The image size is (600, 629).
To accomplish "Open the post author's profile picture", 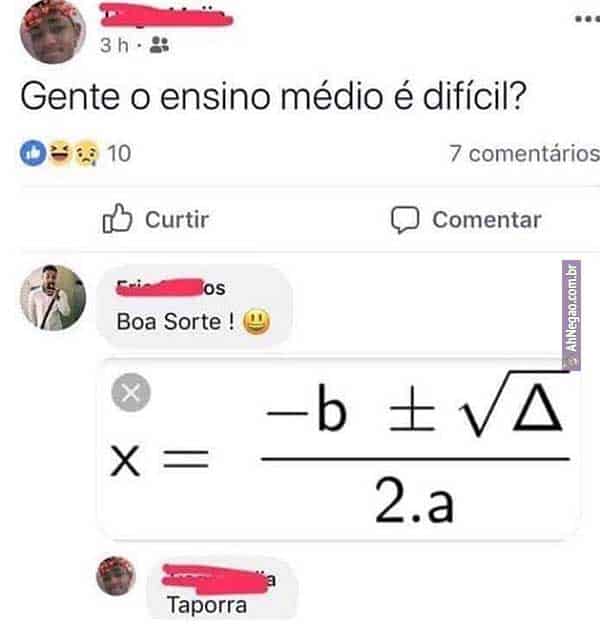I will click(x=53, y=29).
